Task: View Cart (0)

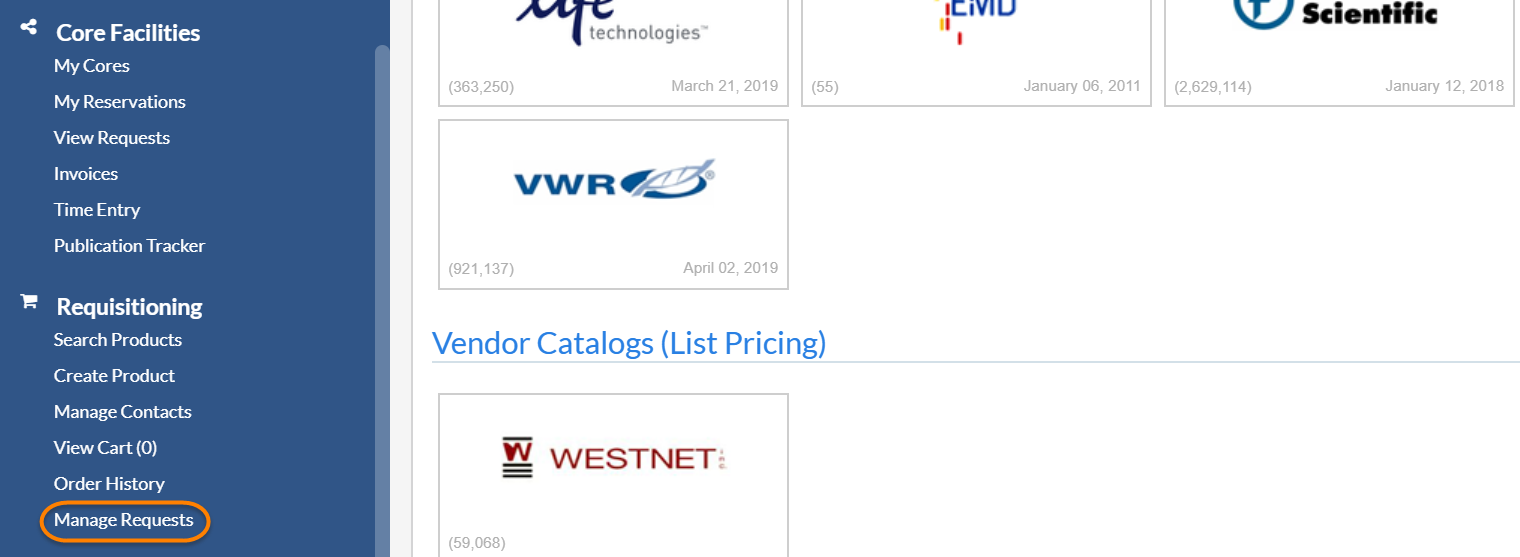Action: [x=105, y=448]
